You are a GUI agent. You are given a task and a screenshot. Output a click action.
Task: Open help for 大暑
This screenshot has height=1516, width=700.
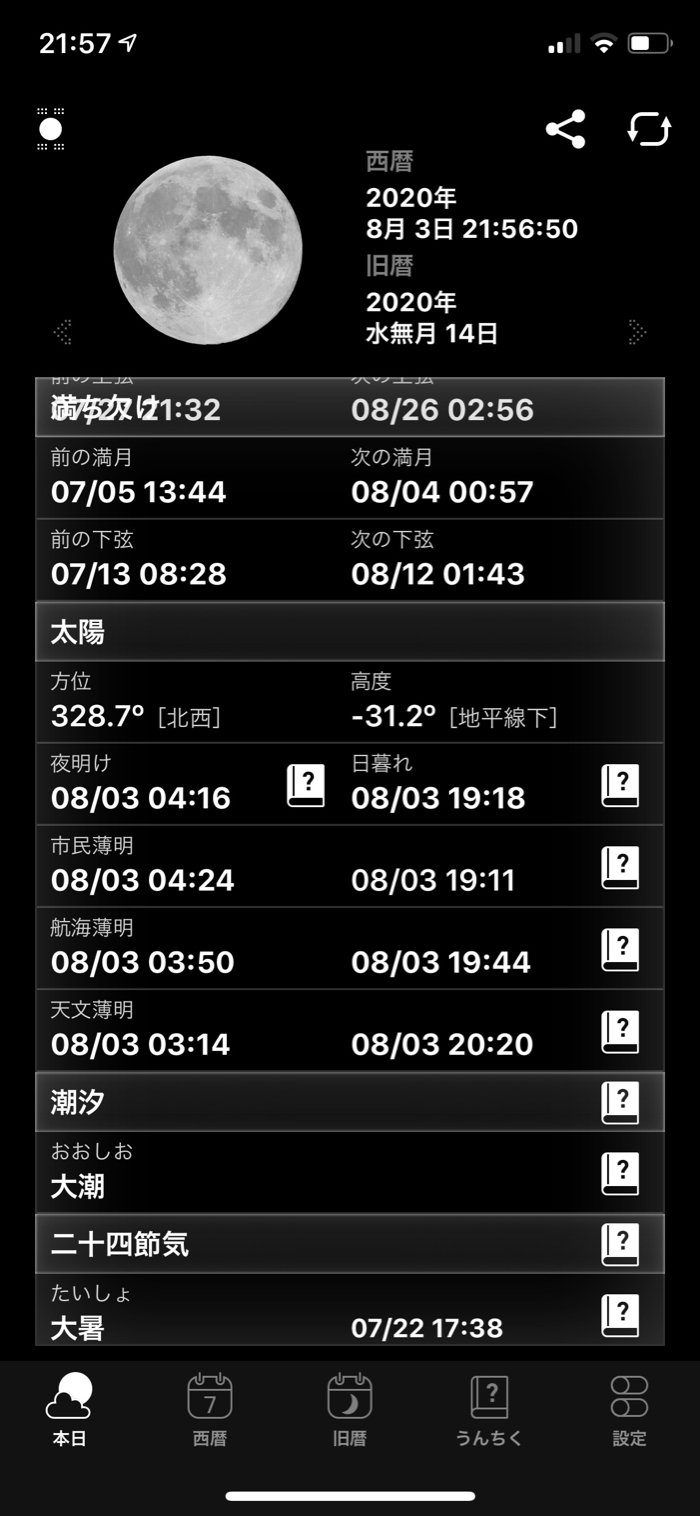(x=620, y=1316)
